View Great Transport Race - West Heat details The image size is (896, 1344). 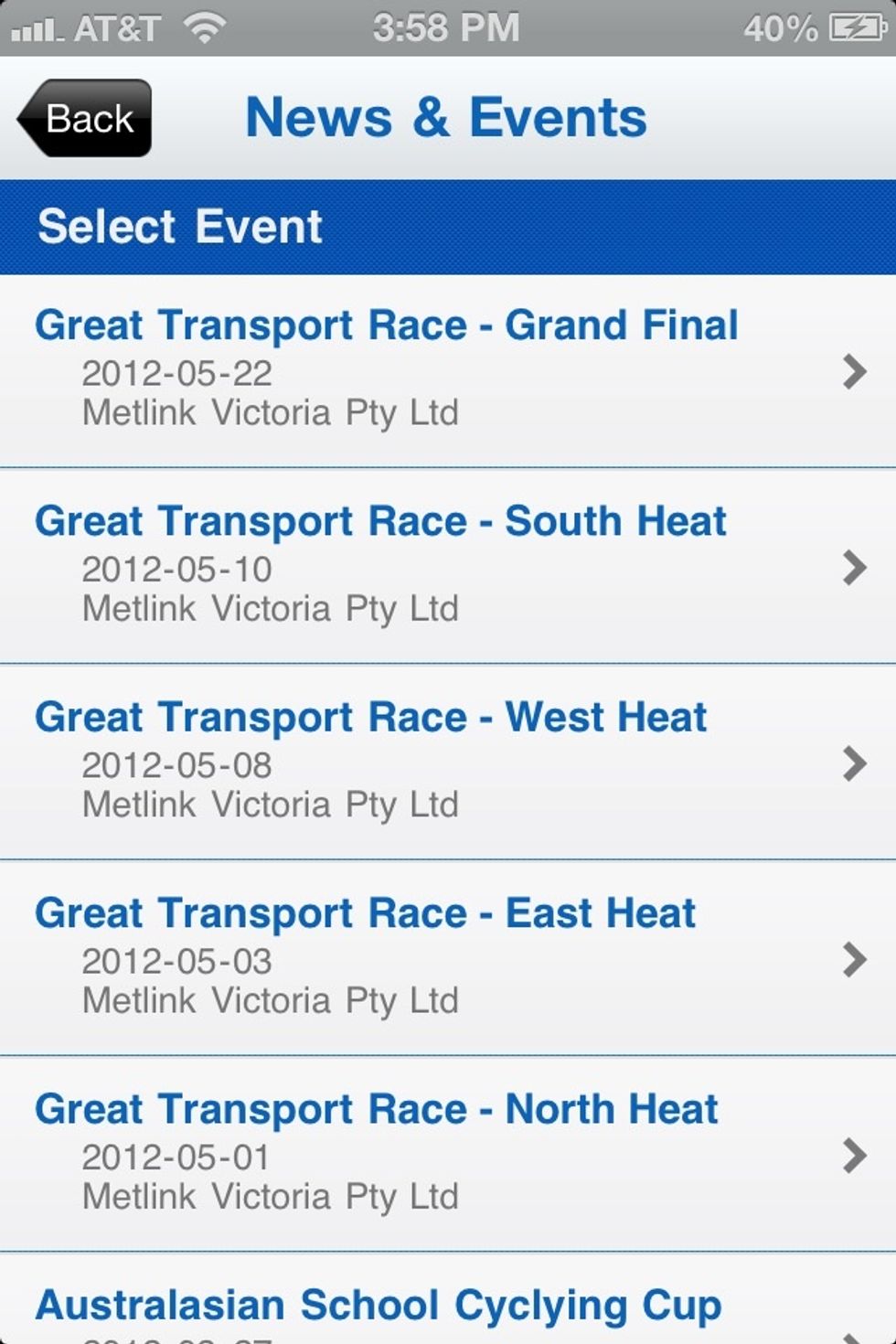click(447, 763)
